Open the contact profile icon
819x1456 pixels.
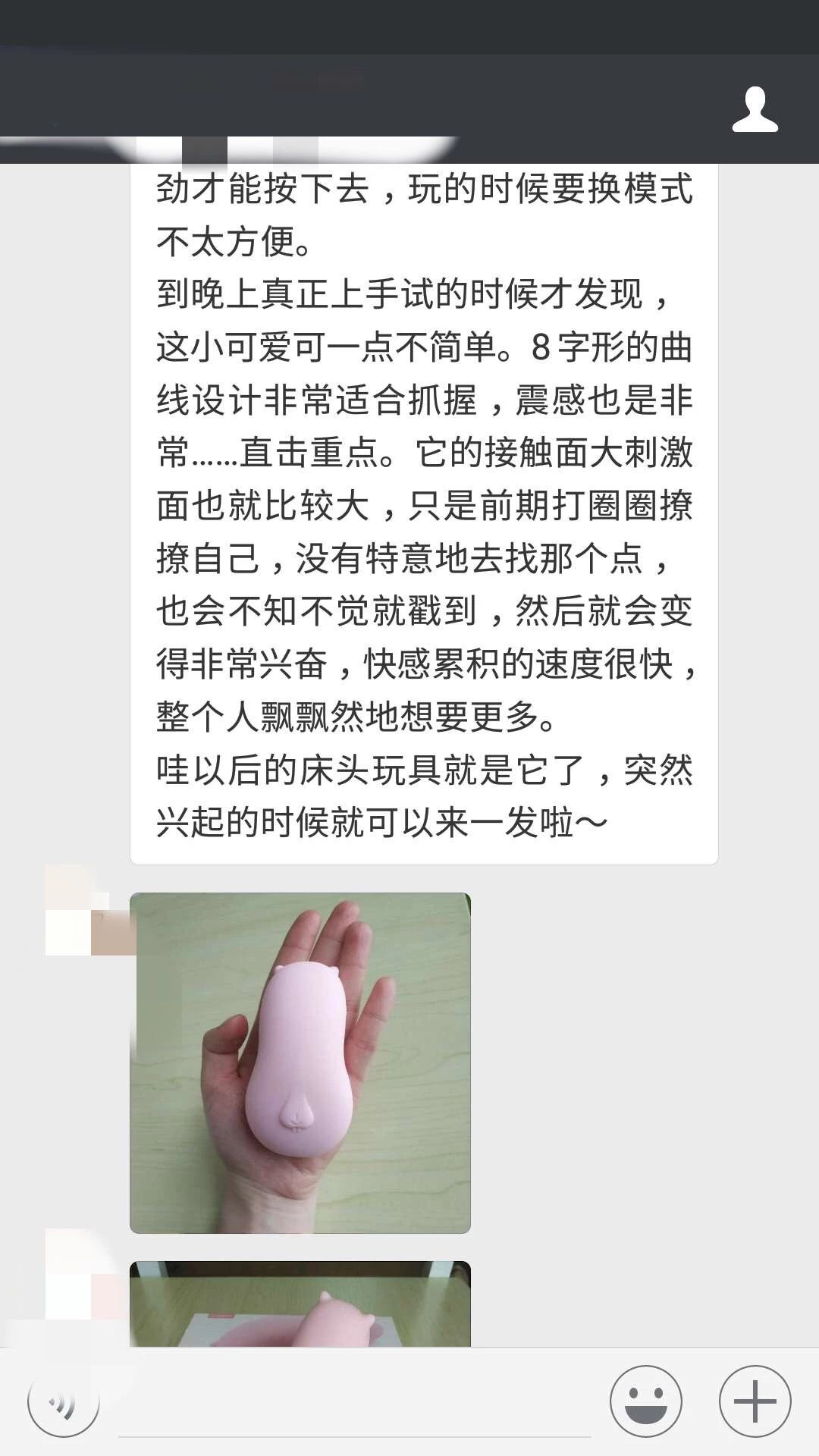755,111
